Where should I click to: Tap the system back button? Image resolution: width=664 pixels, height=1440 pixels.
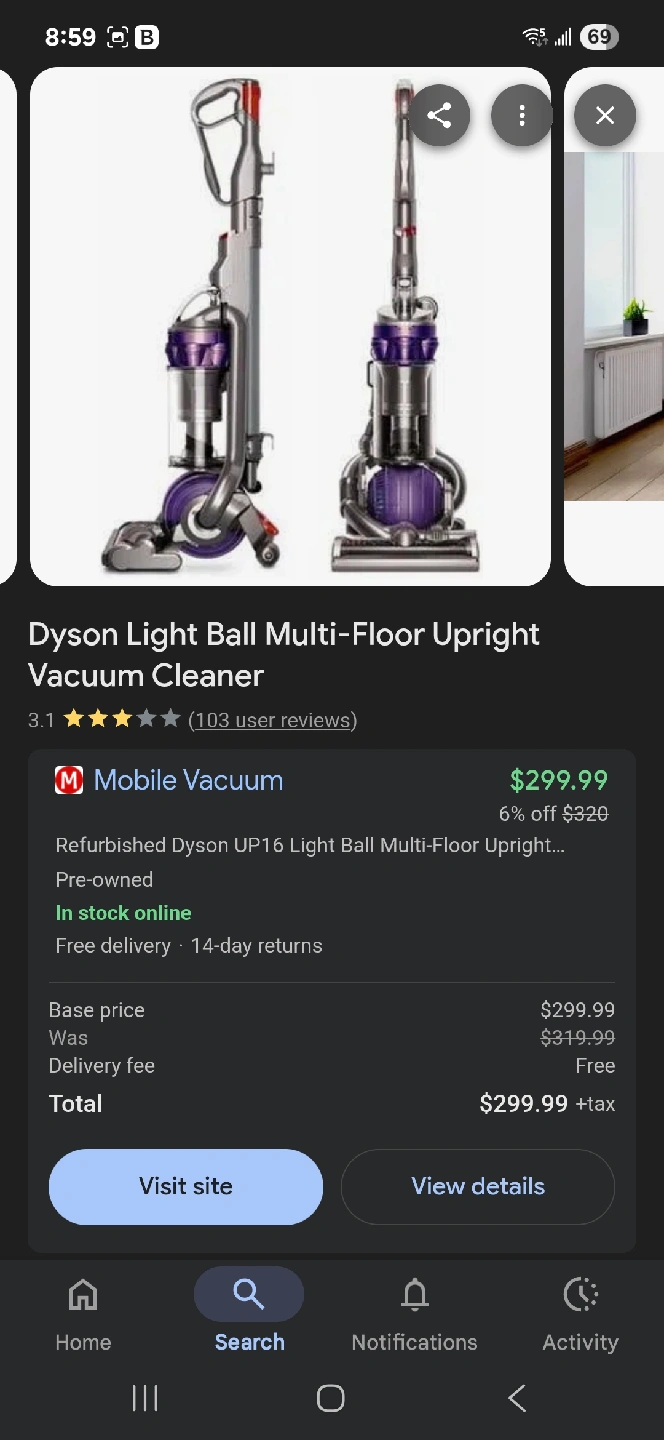[517, 1398]
